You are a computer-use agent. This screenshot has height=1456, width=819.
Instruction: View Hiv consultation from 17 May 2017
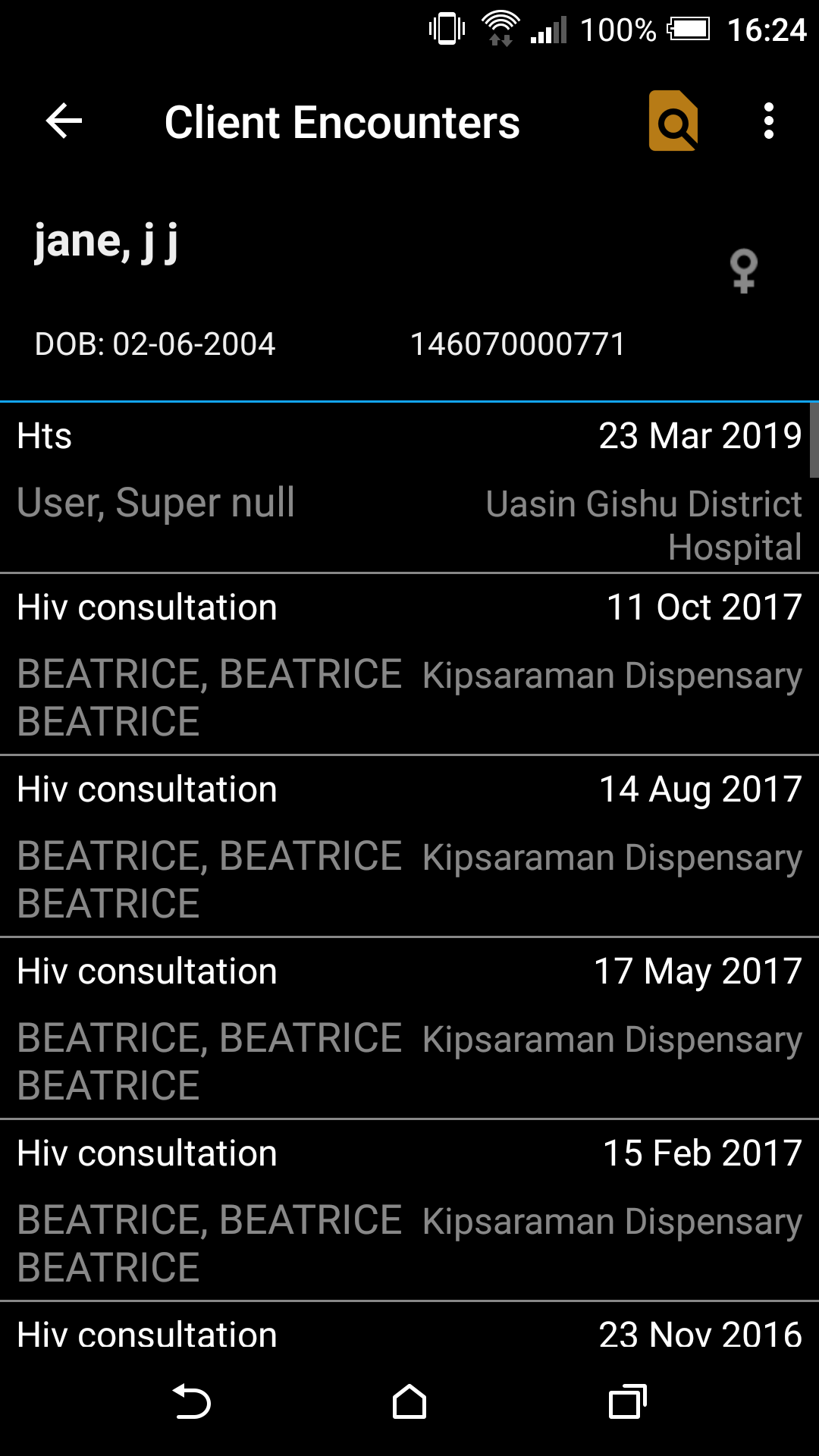[409, 1028]
